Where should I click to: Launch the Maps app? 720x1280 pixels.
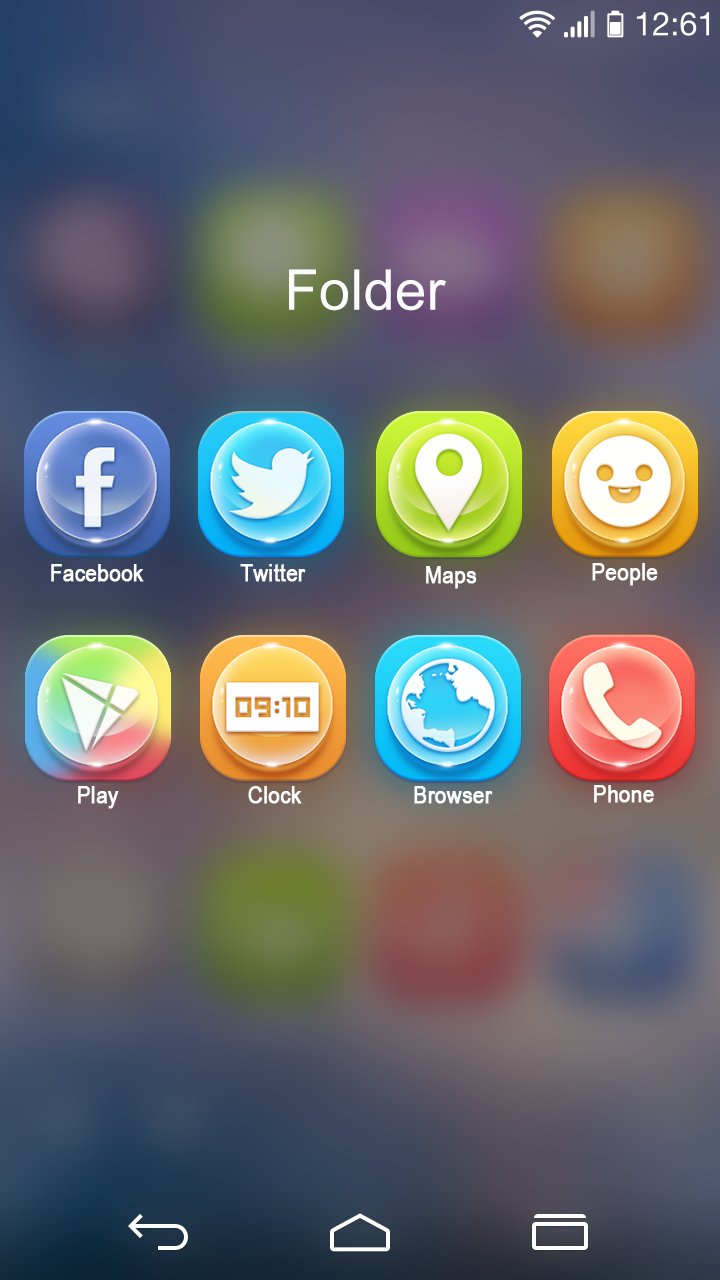448,482
